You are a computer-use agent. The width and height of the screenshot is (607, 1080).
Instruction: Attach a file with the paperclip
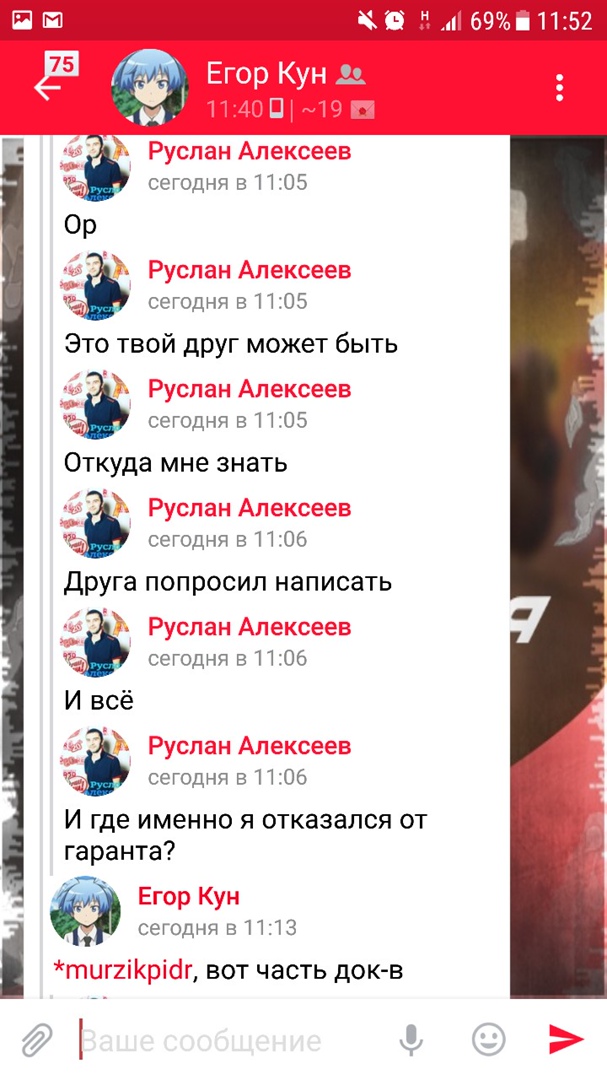point(36,1041)
